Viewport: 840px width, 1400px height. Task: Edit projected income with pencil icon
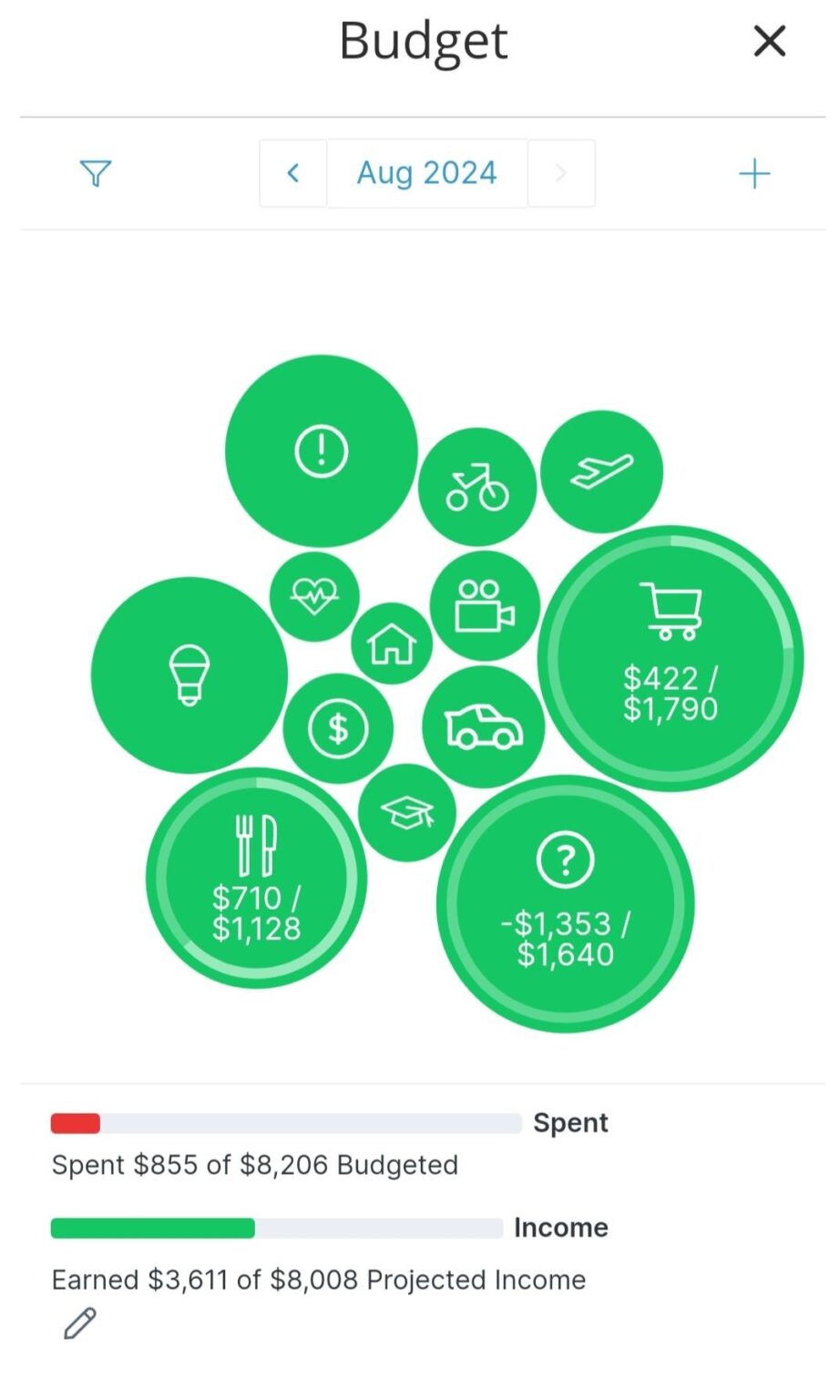point(80,1323)
